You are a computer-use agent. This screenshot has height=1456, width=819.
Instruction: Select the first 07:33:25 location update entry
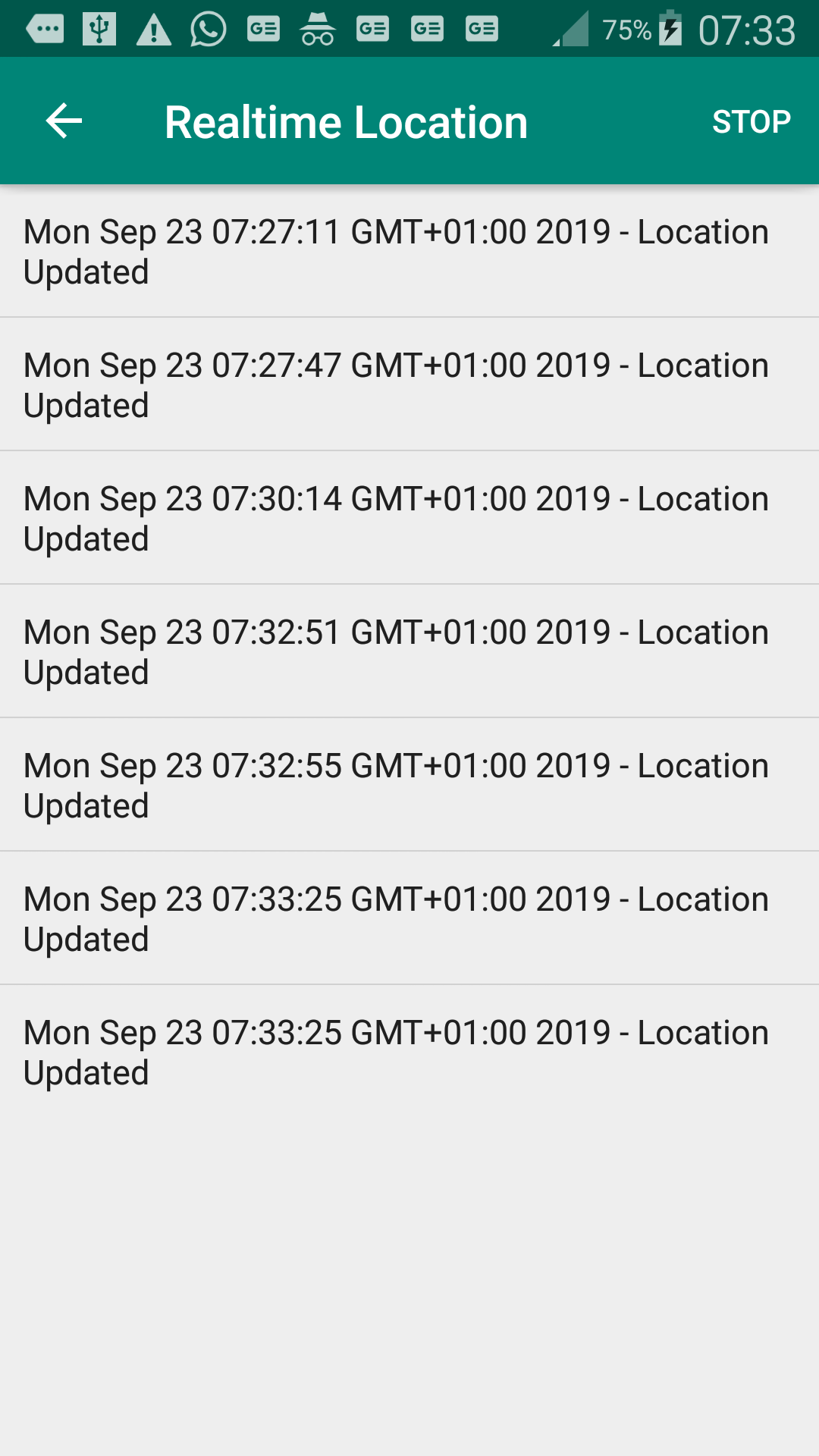pyautogui.click(x=409, y=918)
